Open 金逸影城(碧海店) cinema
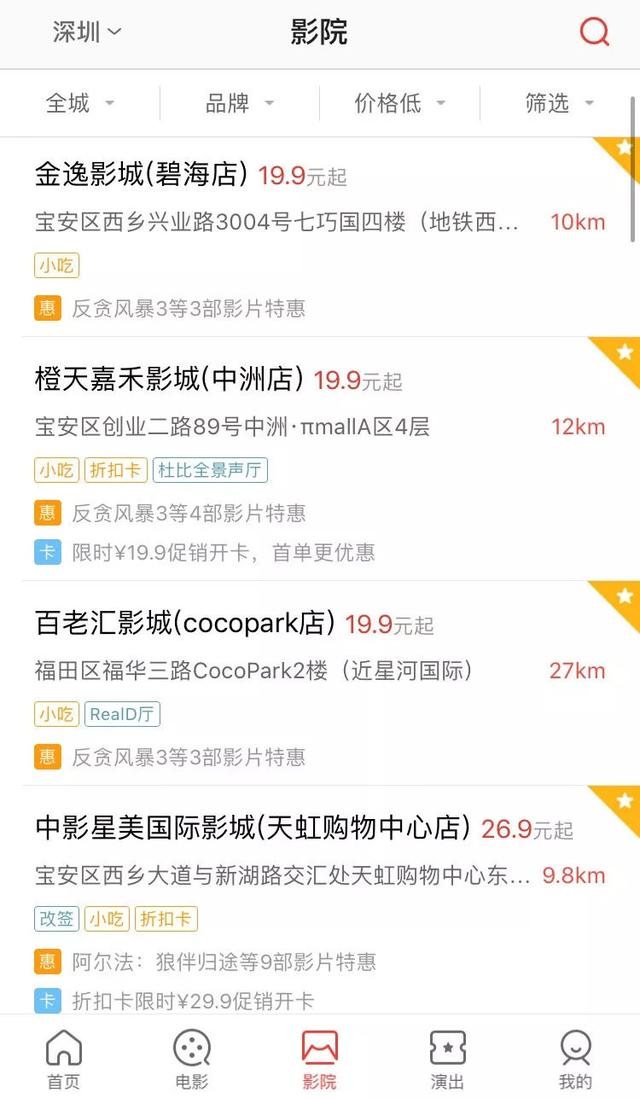The image size is (640, 1098). (x=320, y=237)
